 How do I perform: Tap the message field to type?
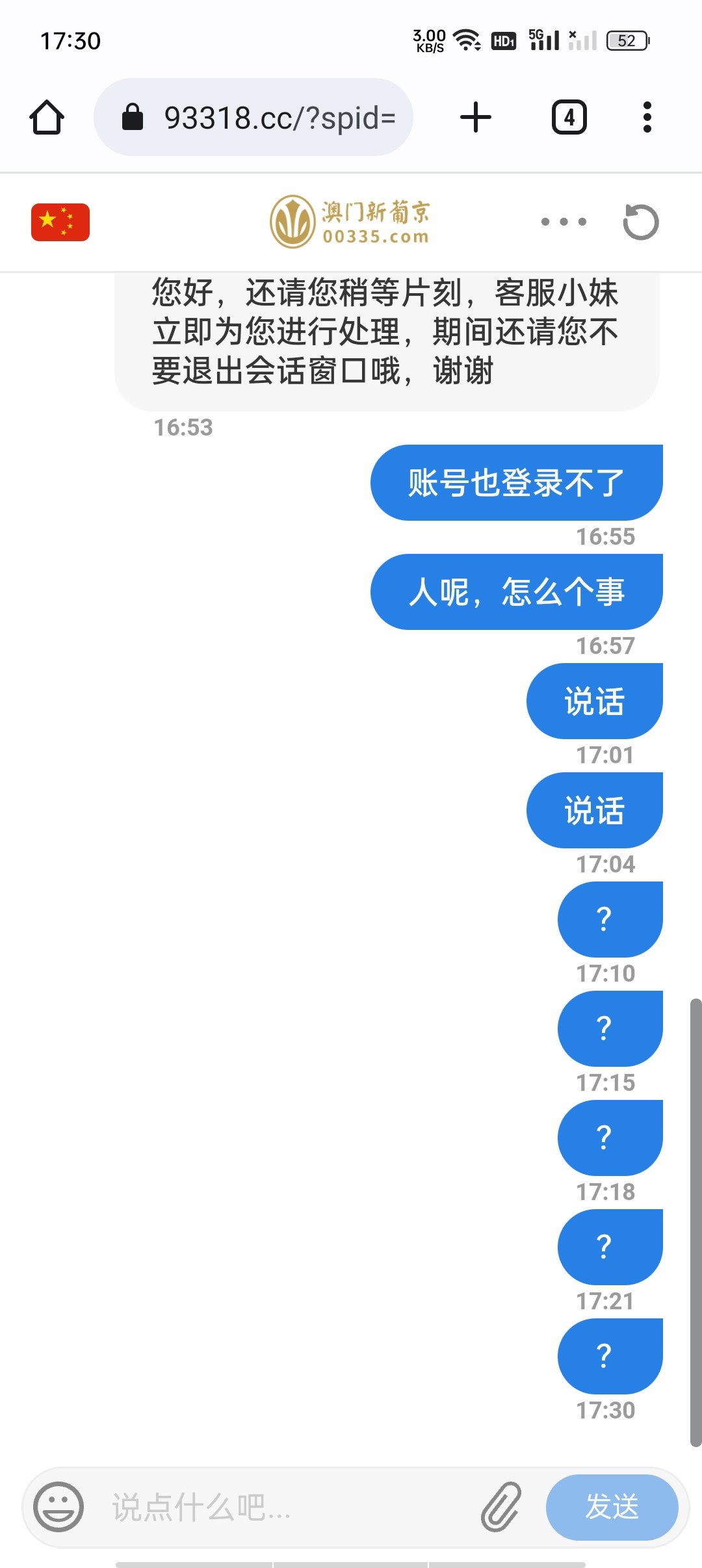pyautogui.click(x=286, y=1507)
